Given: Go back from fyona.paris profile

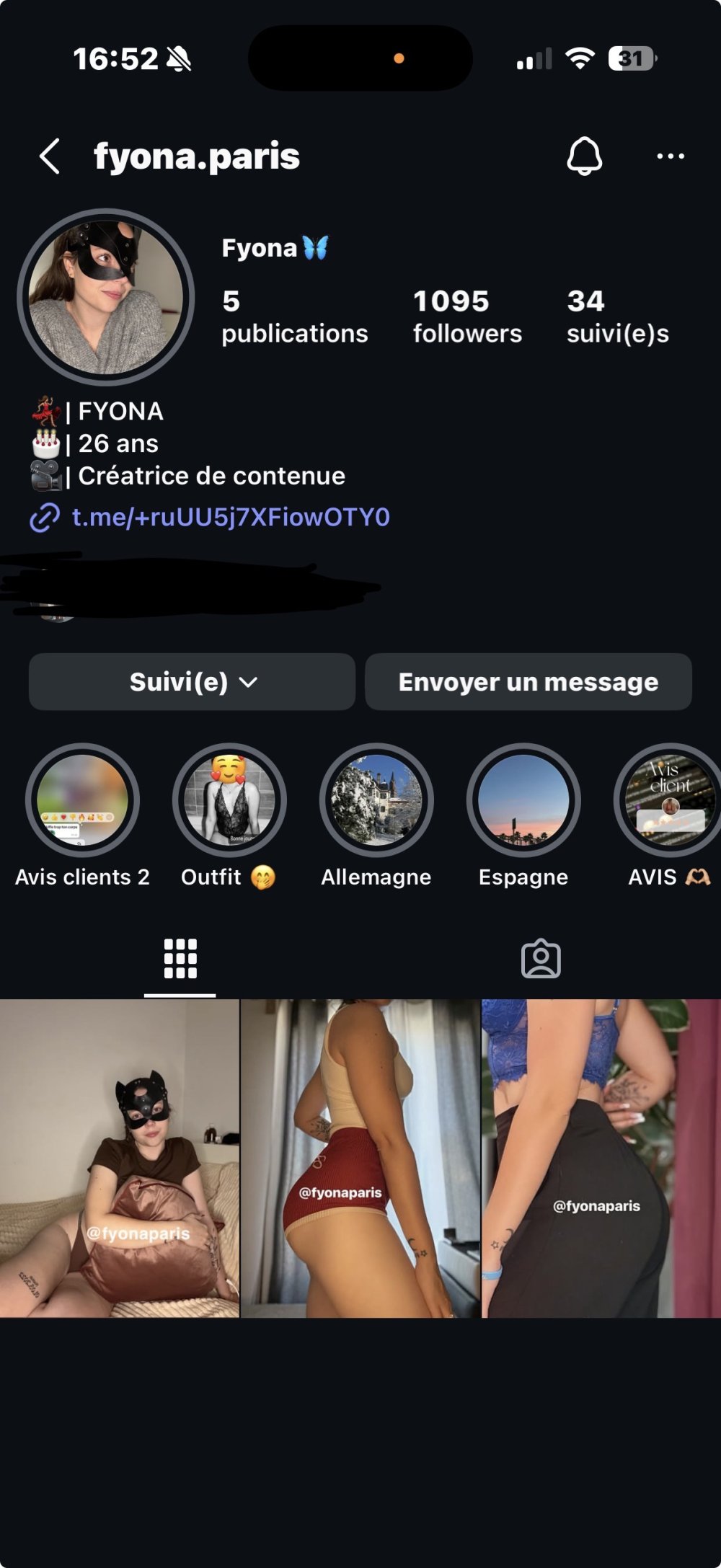Looking at the screenshot, I should tap(49, 156).
